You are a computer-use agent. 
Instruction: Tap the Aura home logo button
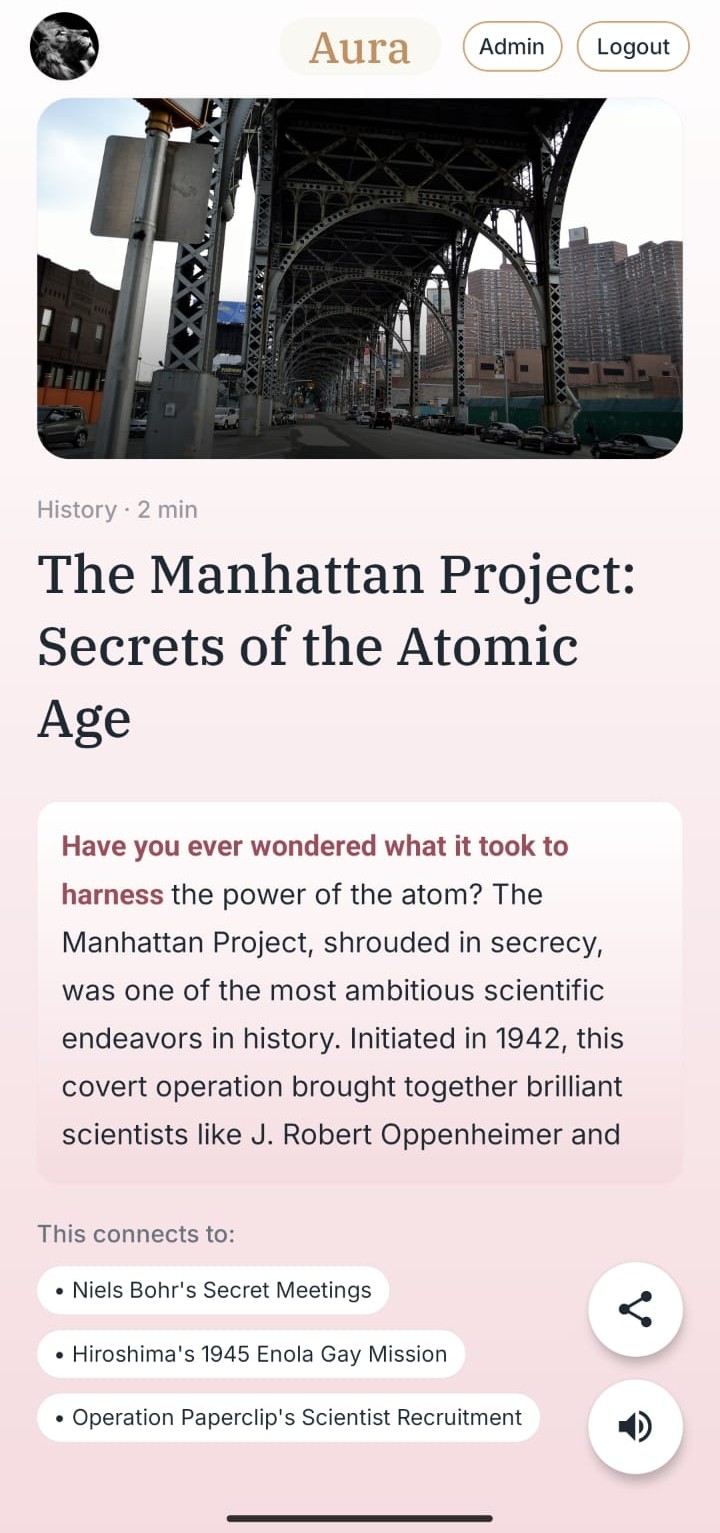point(360,47)
